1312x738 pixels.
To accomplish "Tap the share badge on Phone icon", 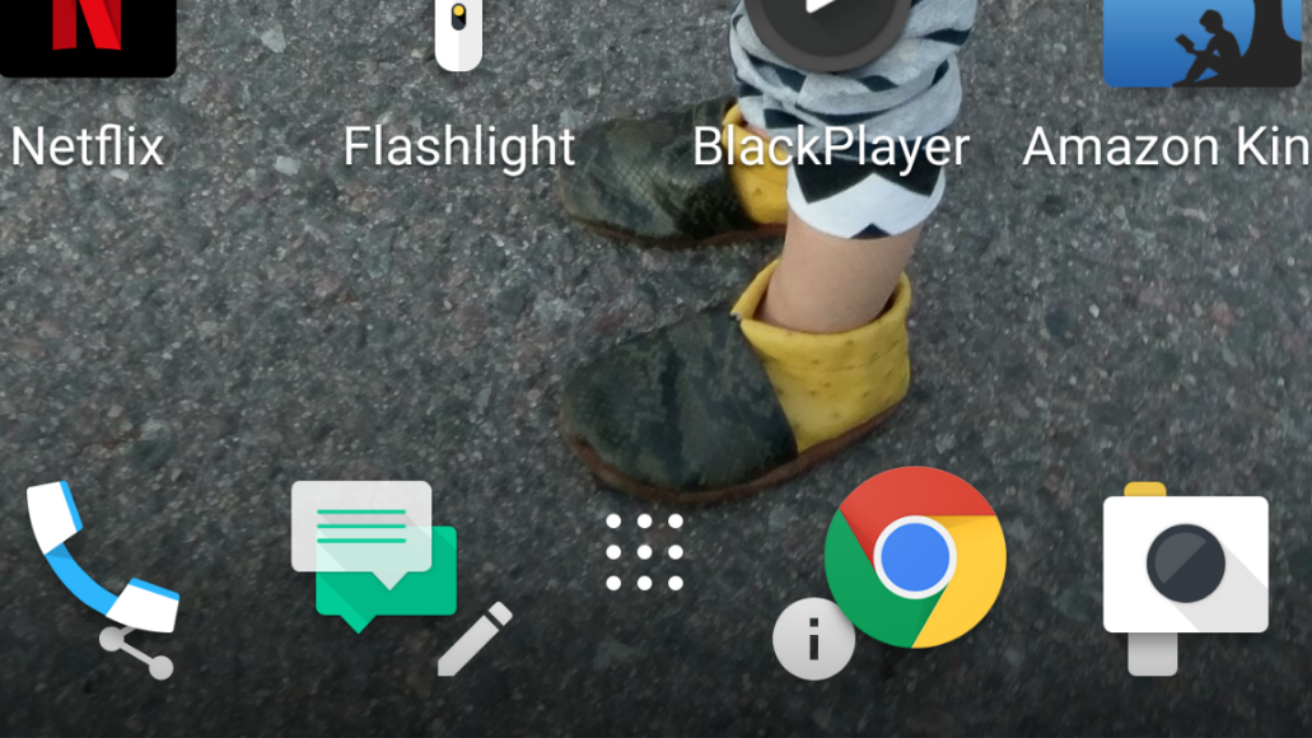I will pos(137,652).
